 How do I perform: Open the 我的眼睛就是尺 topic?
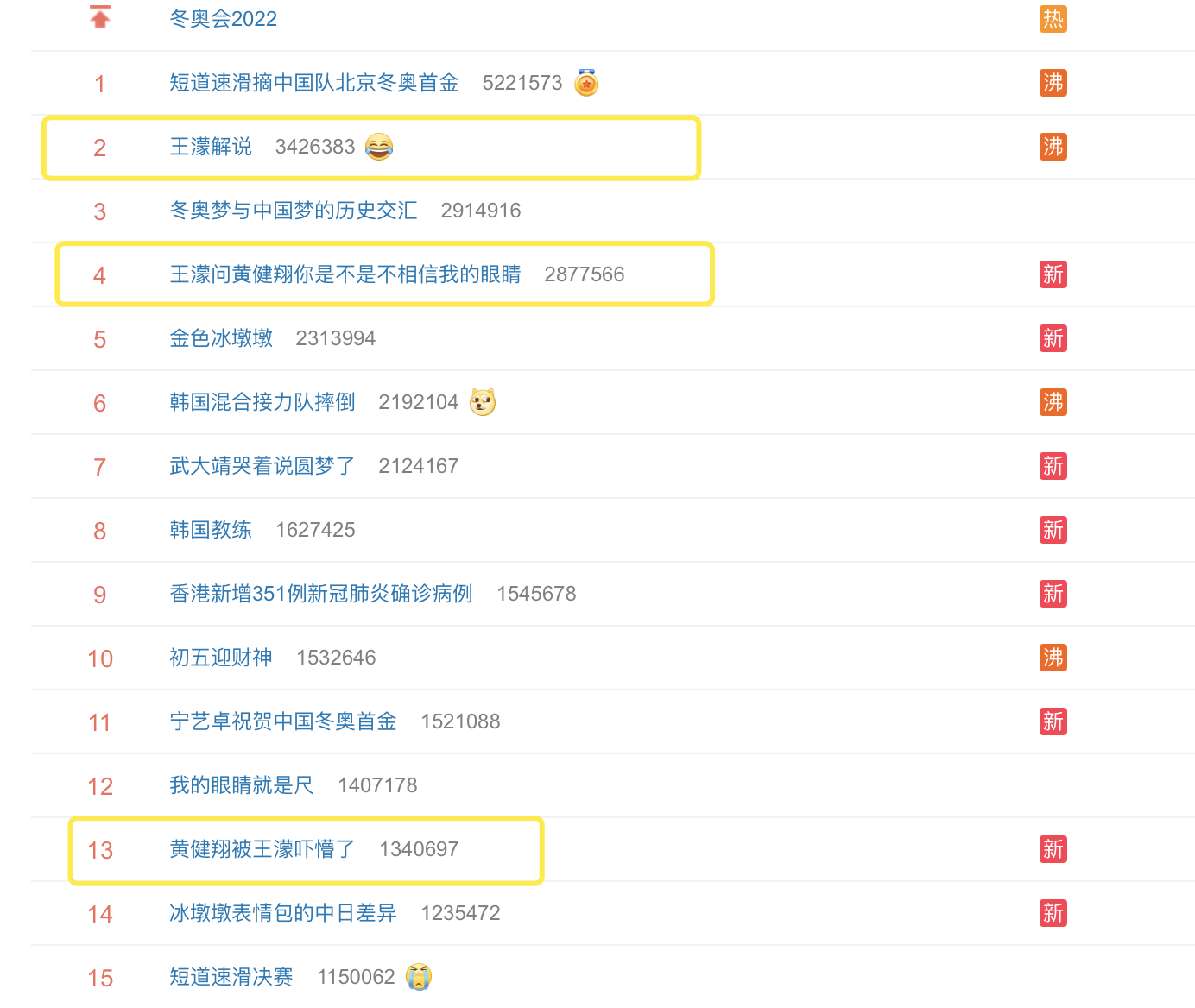pos(241,785)
